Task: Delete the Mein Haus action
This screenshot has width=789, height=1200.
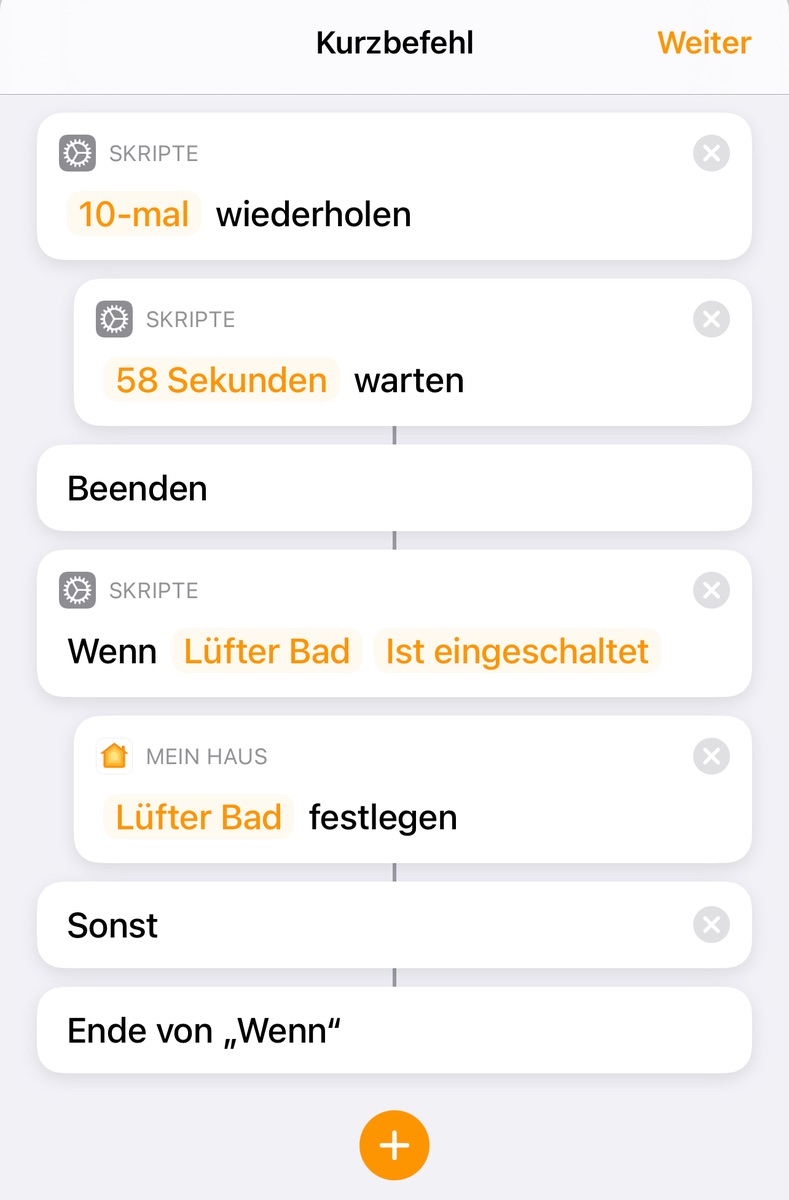Action: pos(711,757)
